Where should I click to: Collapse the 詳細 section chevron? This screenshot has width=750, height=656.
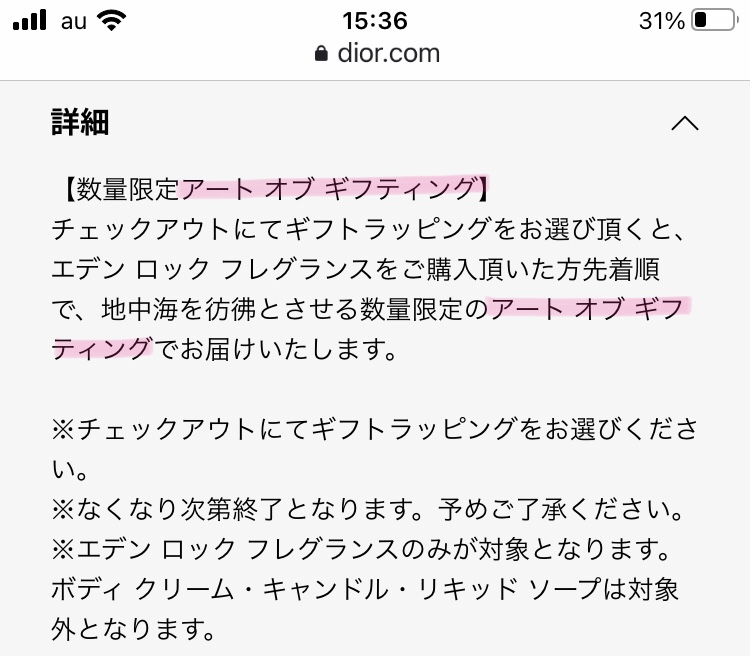pos(685,124)
